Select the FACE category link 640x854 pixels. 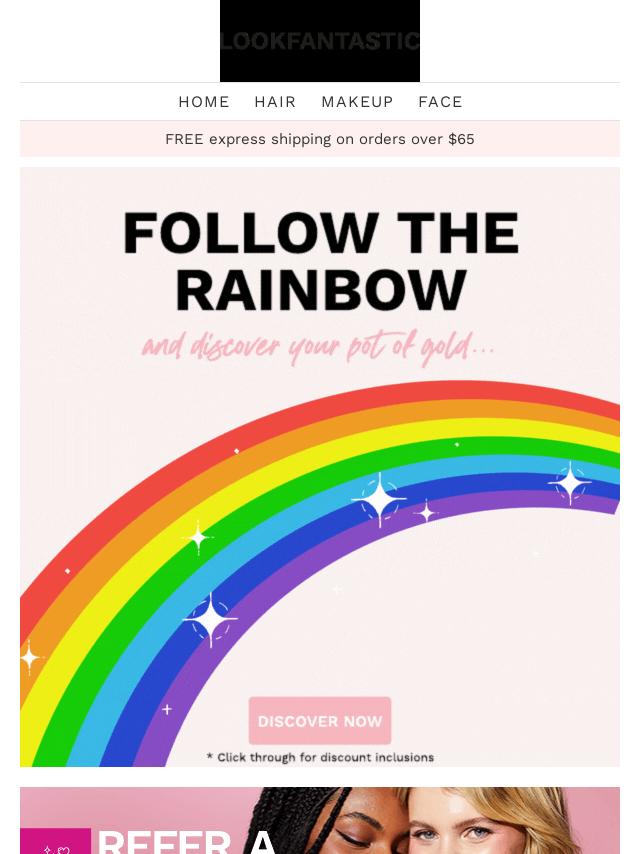[x=440, y=102]
